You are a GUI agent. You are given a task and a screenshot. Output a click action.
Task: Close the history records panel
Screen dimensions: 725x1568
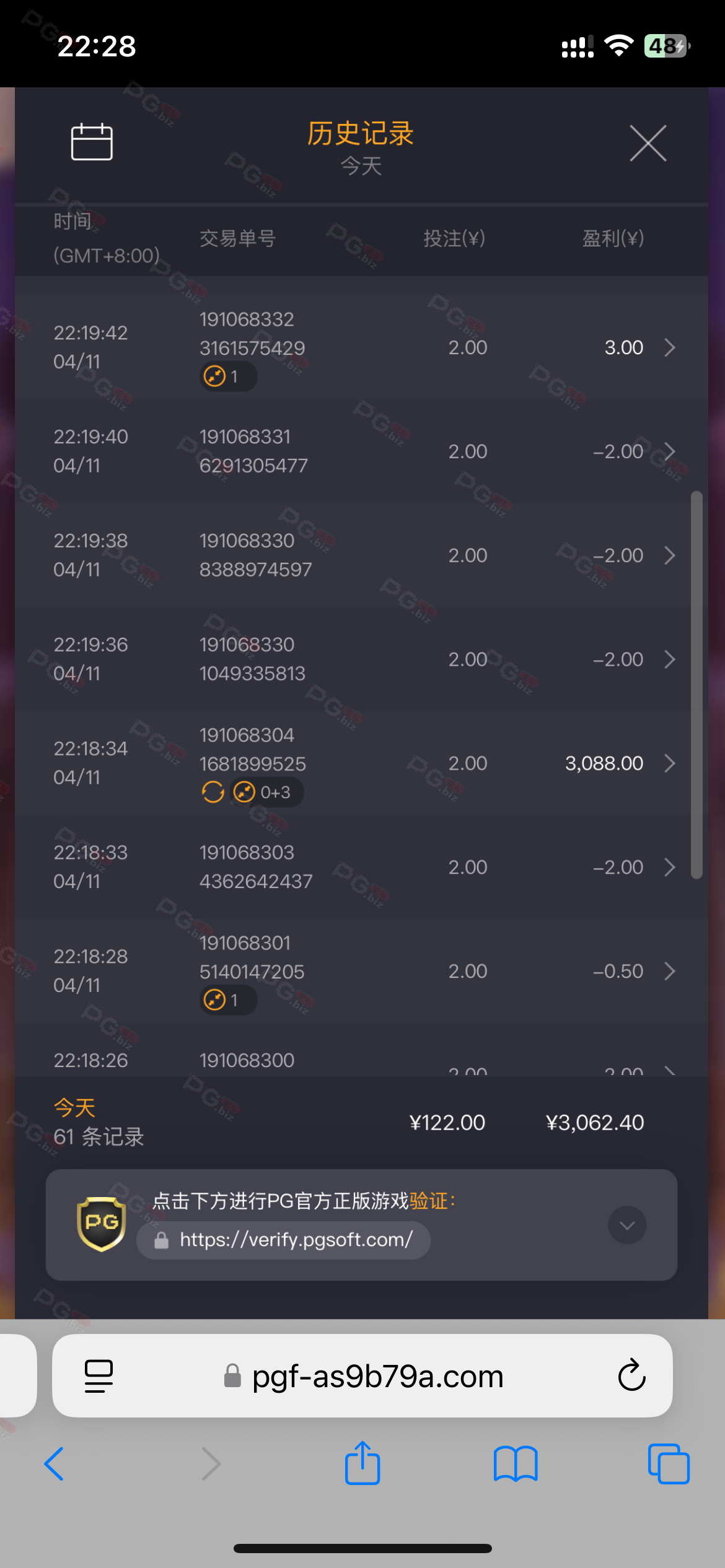click(648, 143)
